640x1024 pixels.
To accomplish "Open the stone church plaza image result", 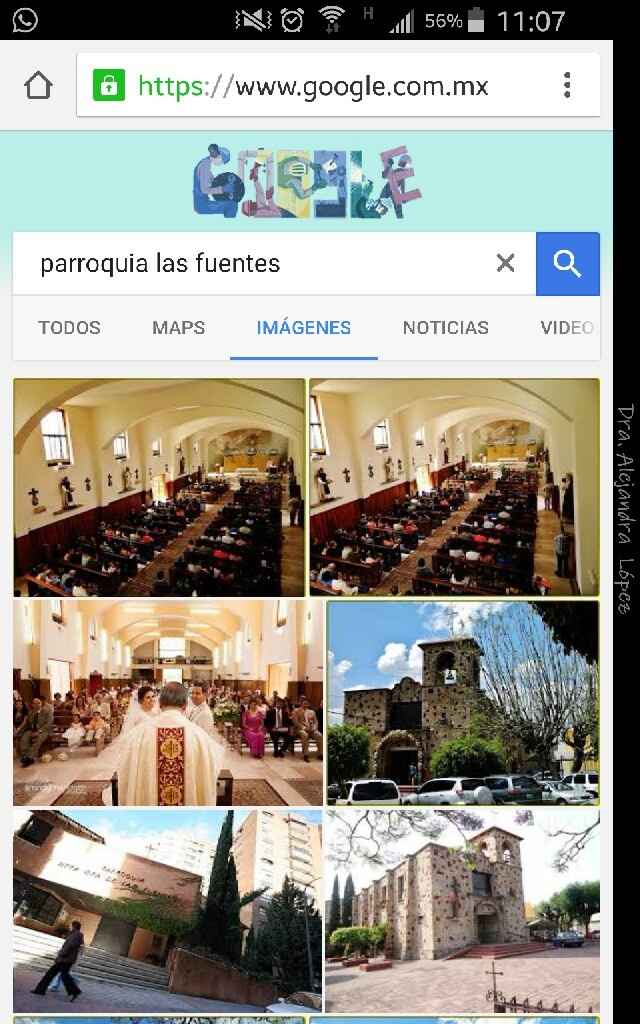I will [463, 911].
